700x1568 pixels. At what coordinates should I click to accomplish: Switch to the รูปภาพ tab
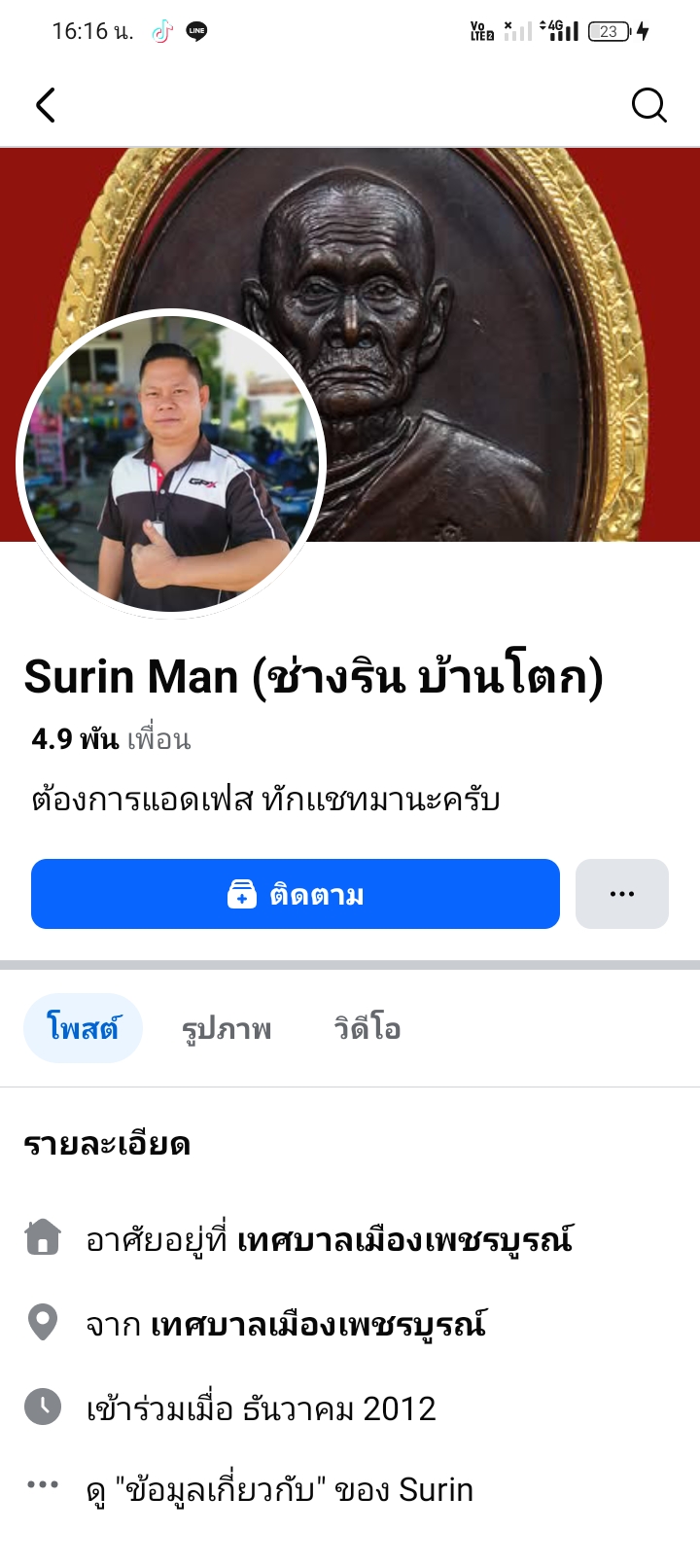pos(227,1028)
